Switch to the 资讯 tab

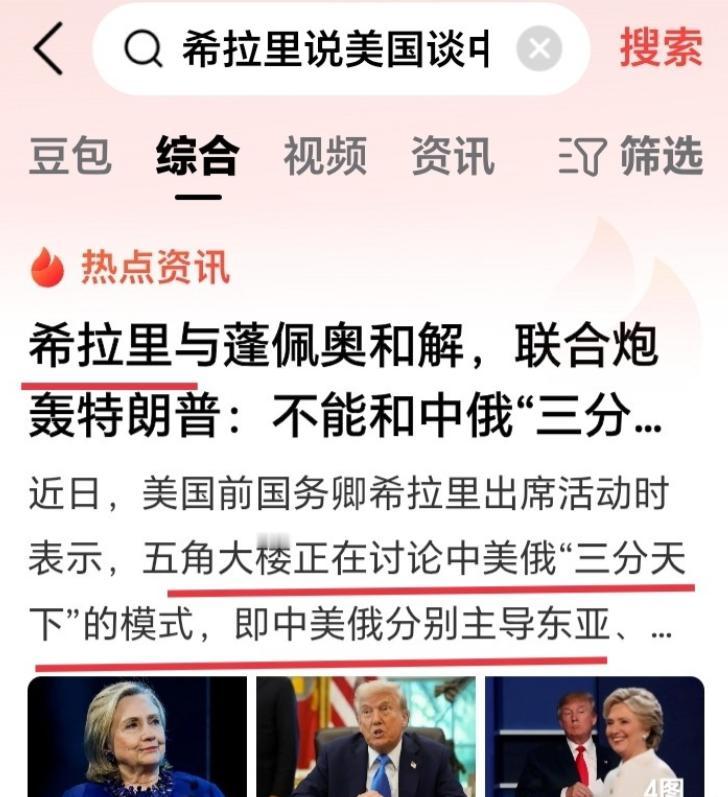pos(452,154)
